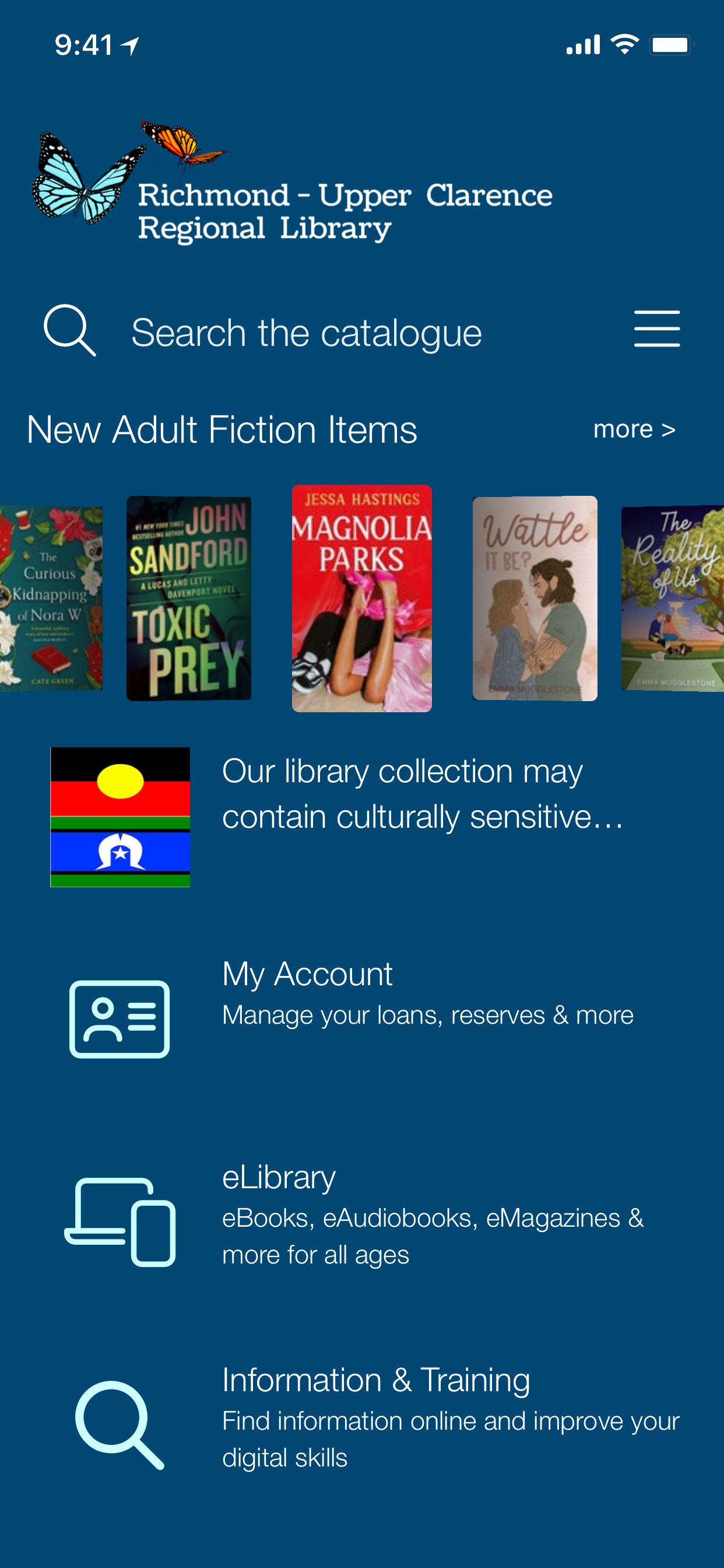This screenshot has width=724, height=1568.
Task: Open The Curious Kidnapping of Nora W book
Action: coord(51,598)
